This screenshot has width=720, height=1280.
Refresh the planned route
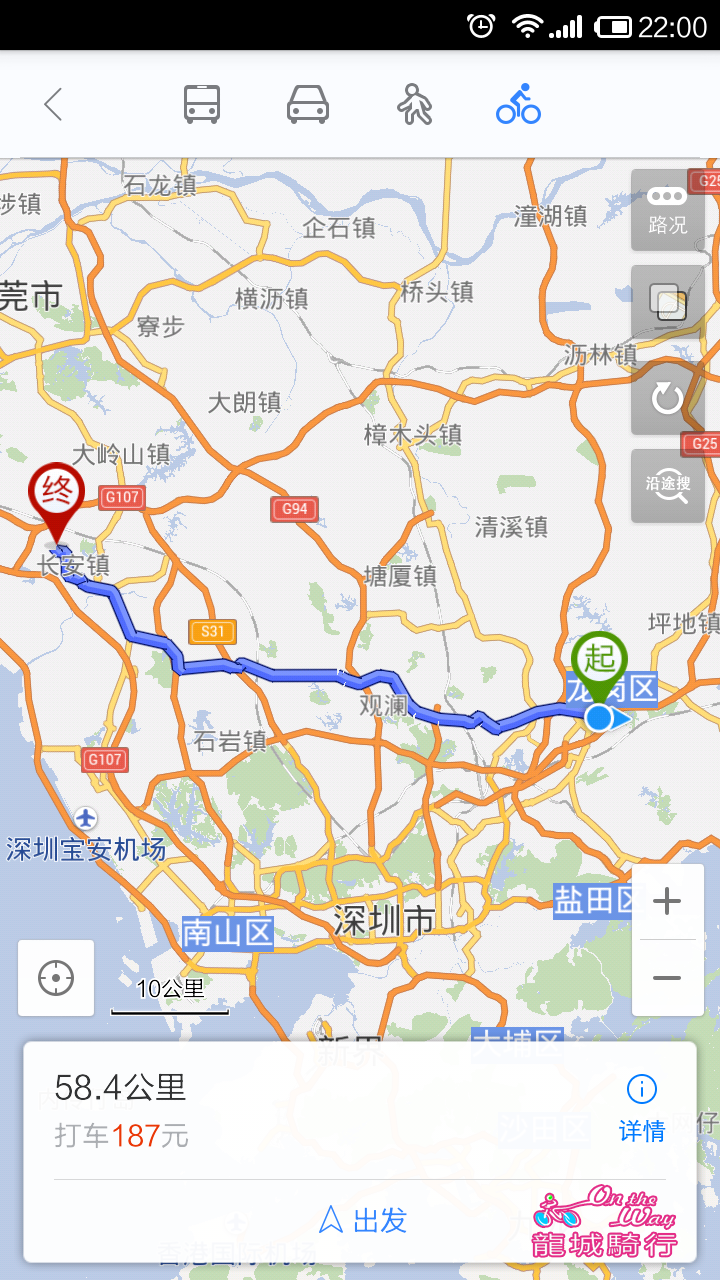point(668,398)
